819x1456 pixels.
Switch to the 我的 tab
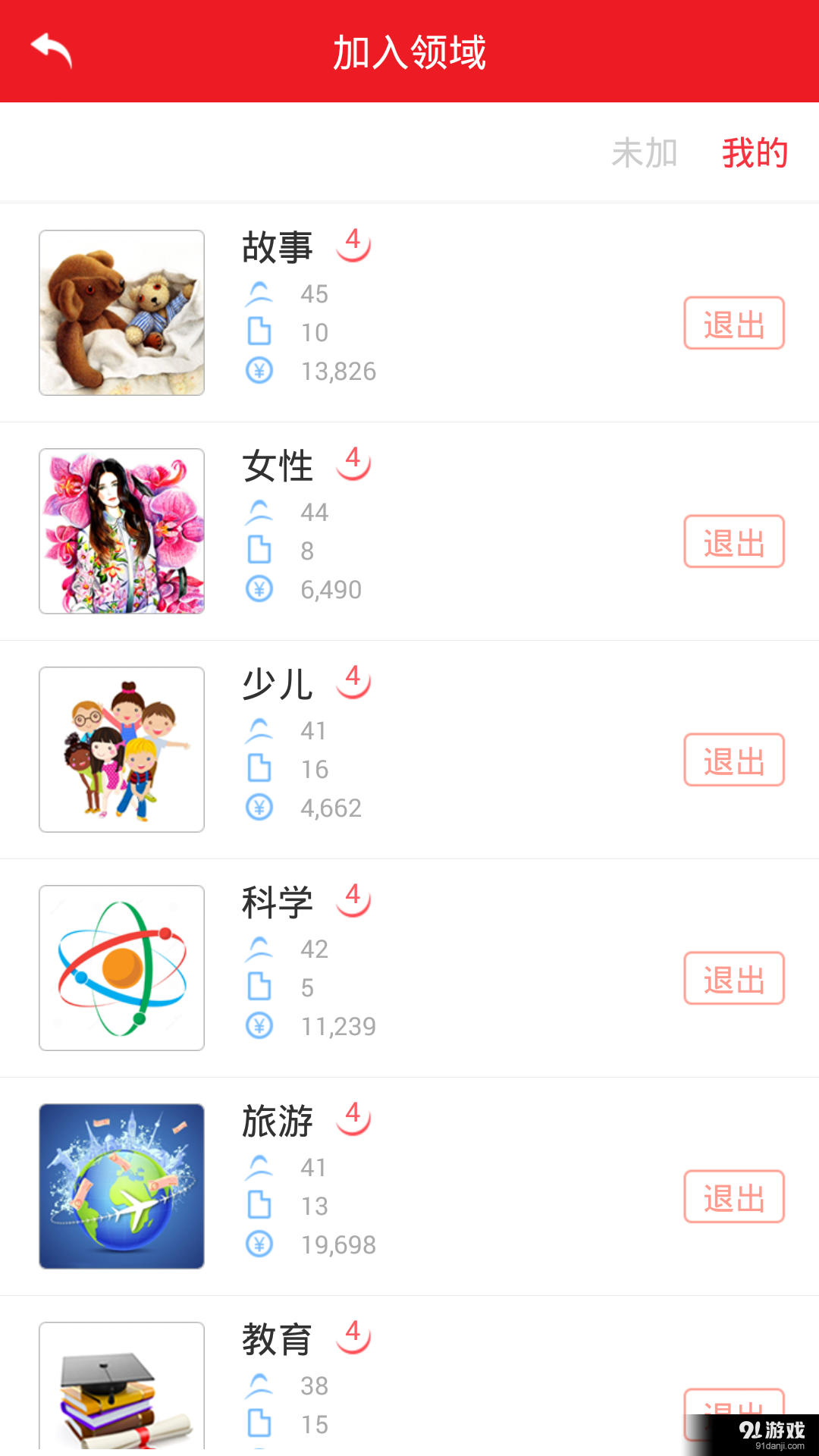(755, 153)
